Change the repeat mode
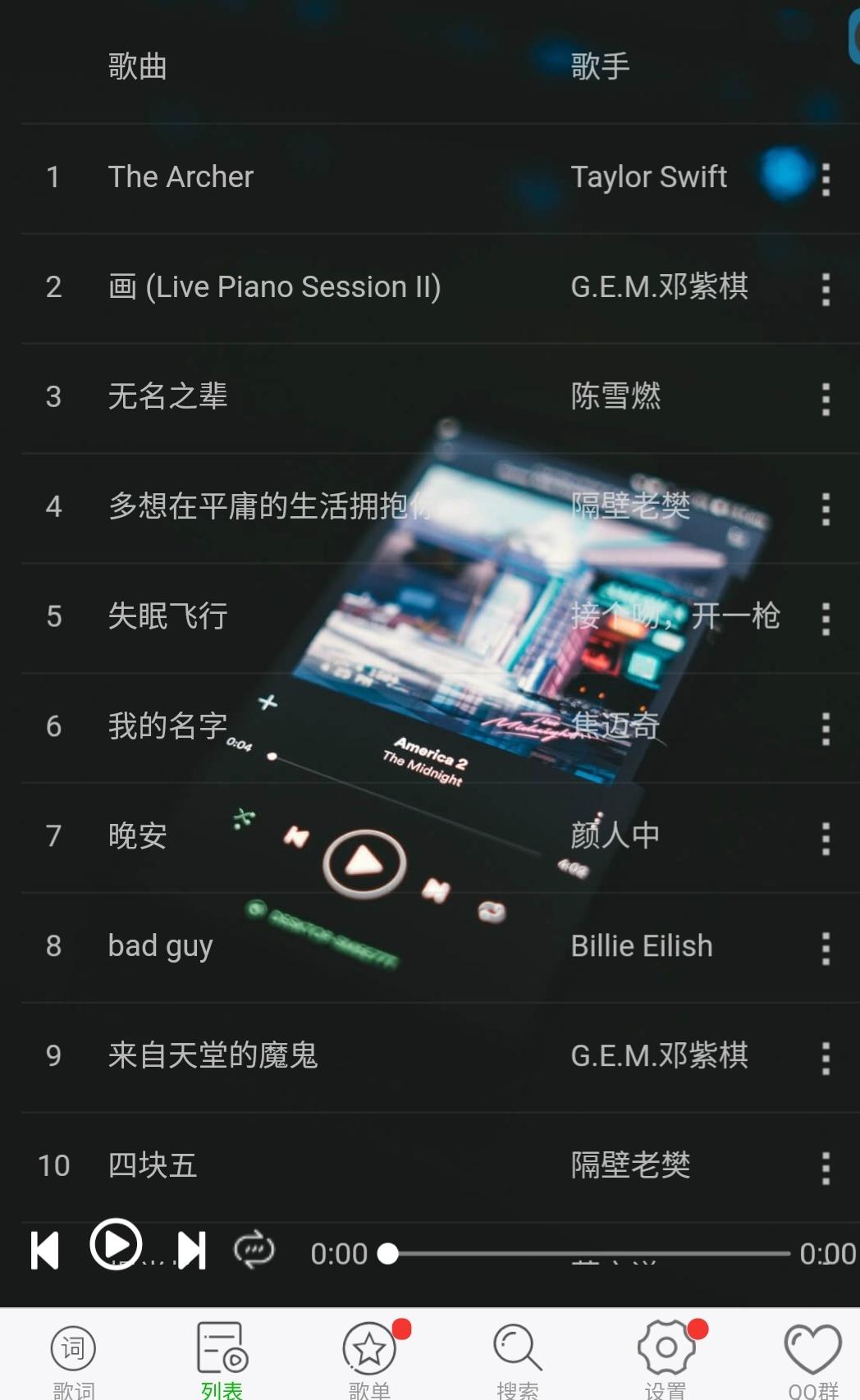Screen dimensions: 860x1400 254,1250
